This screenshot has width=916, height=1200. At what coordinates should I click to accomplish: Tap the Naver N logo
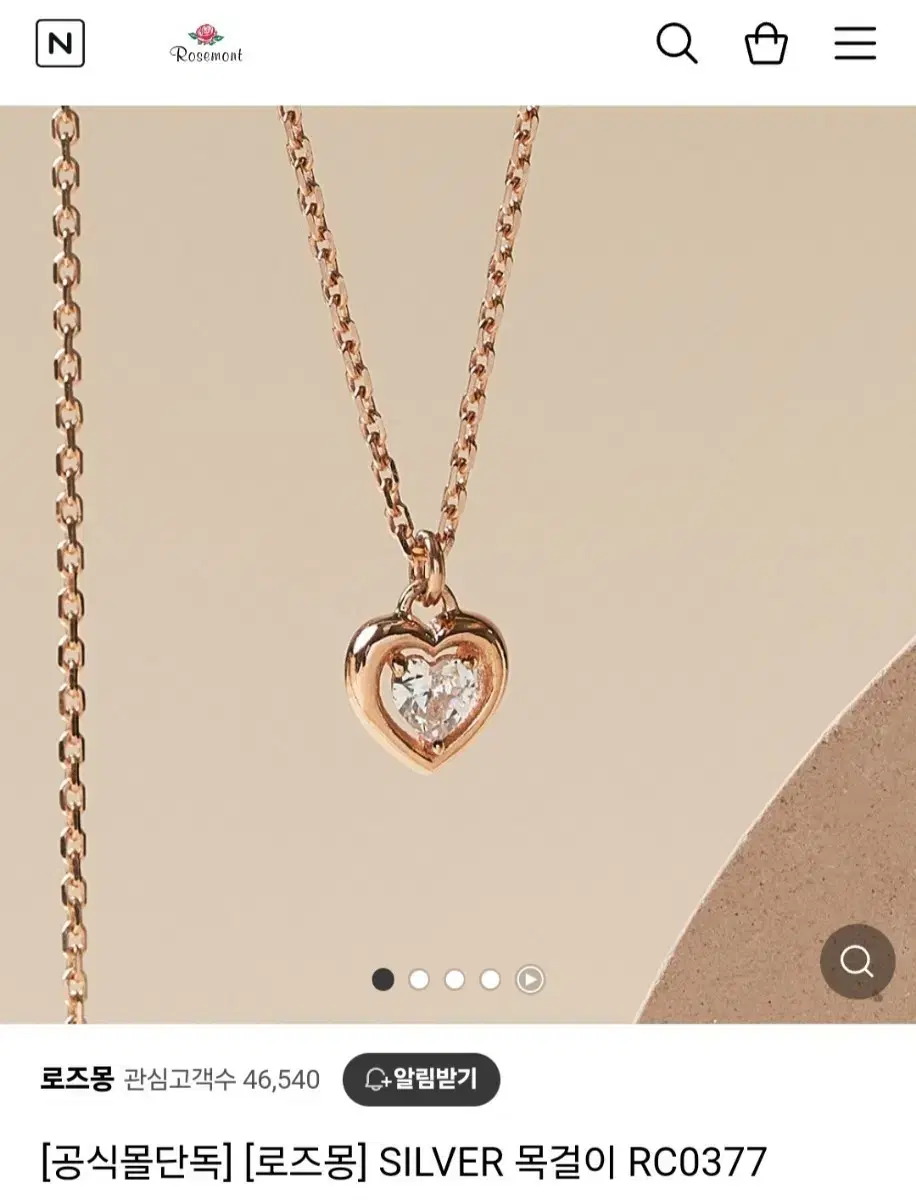[62, 44]
